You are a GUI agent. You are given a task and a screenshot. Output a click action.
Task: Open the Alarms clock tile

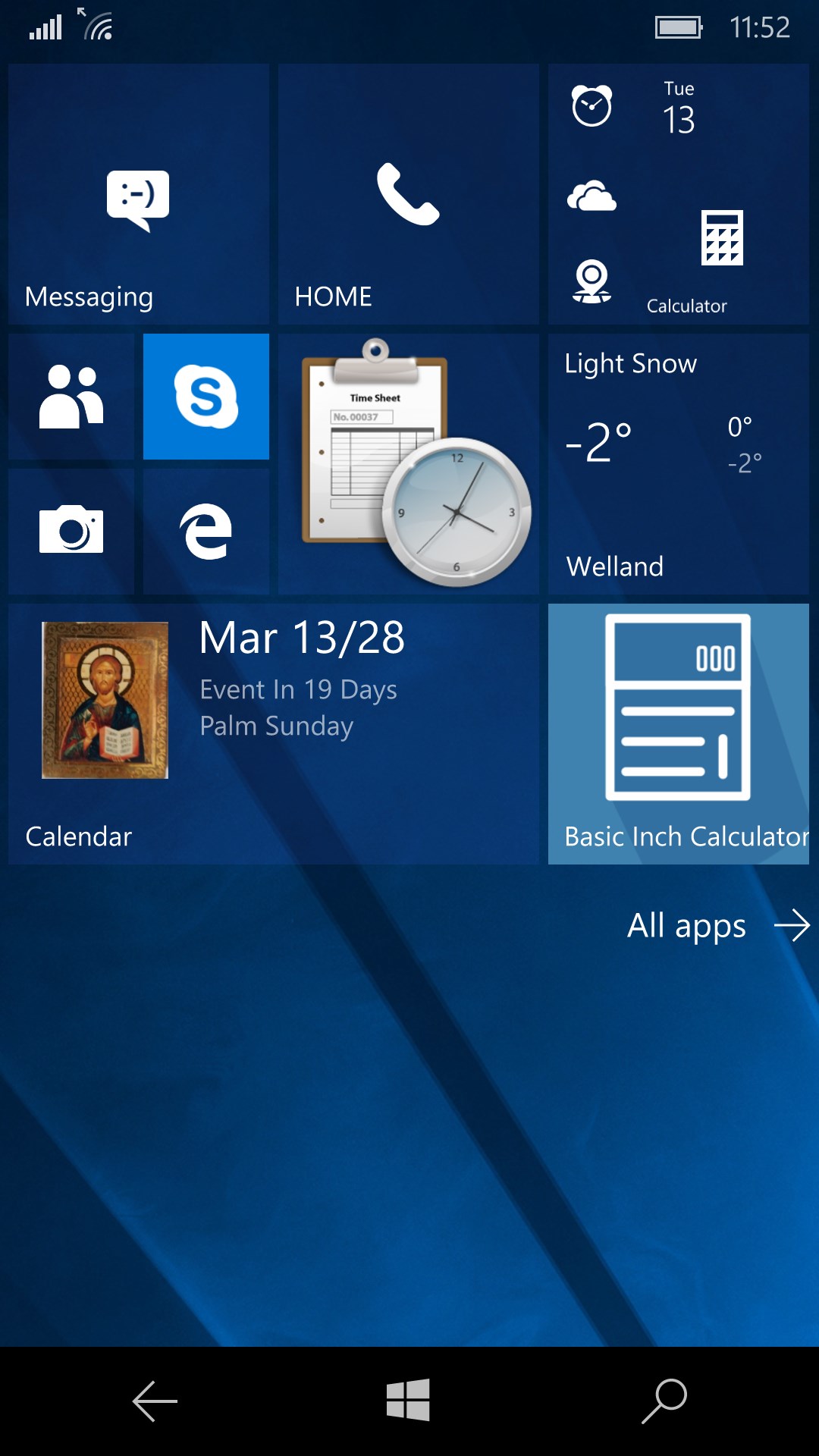591,106
